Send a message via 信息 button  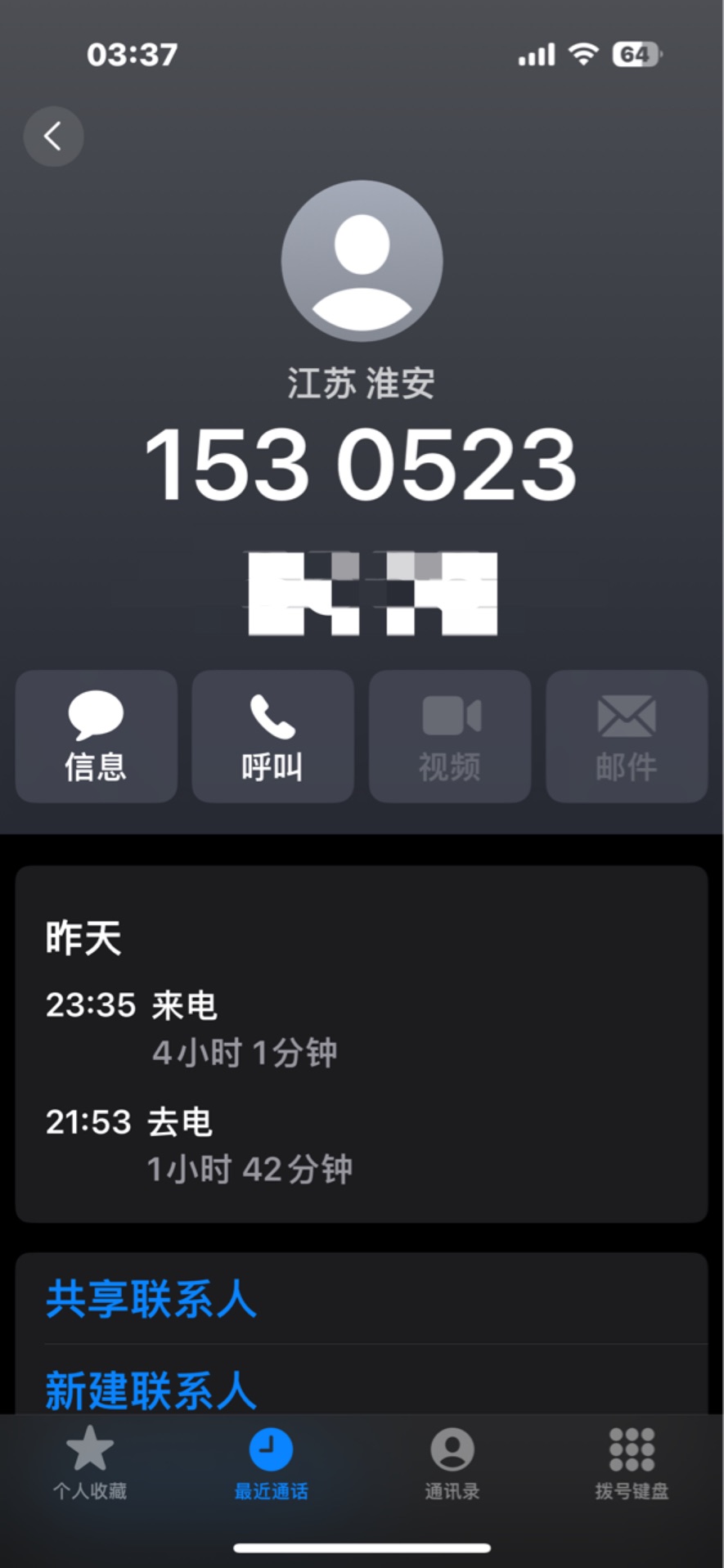(x=97, y=736)
